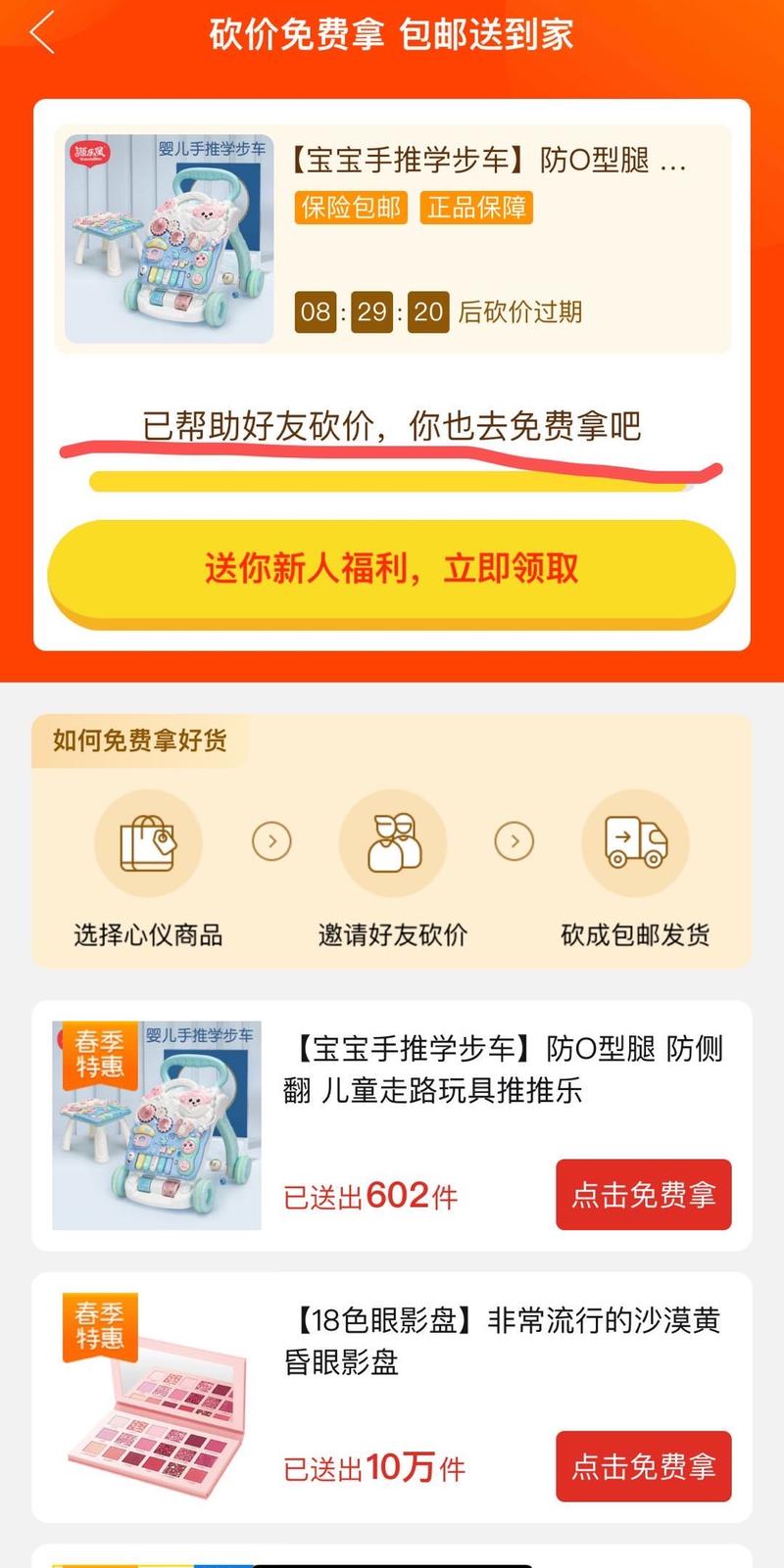
Task: Click the delivery truck icon under 砍成包邮发货
Action: coord(635,842)
